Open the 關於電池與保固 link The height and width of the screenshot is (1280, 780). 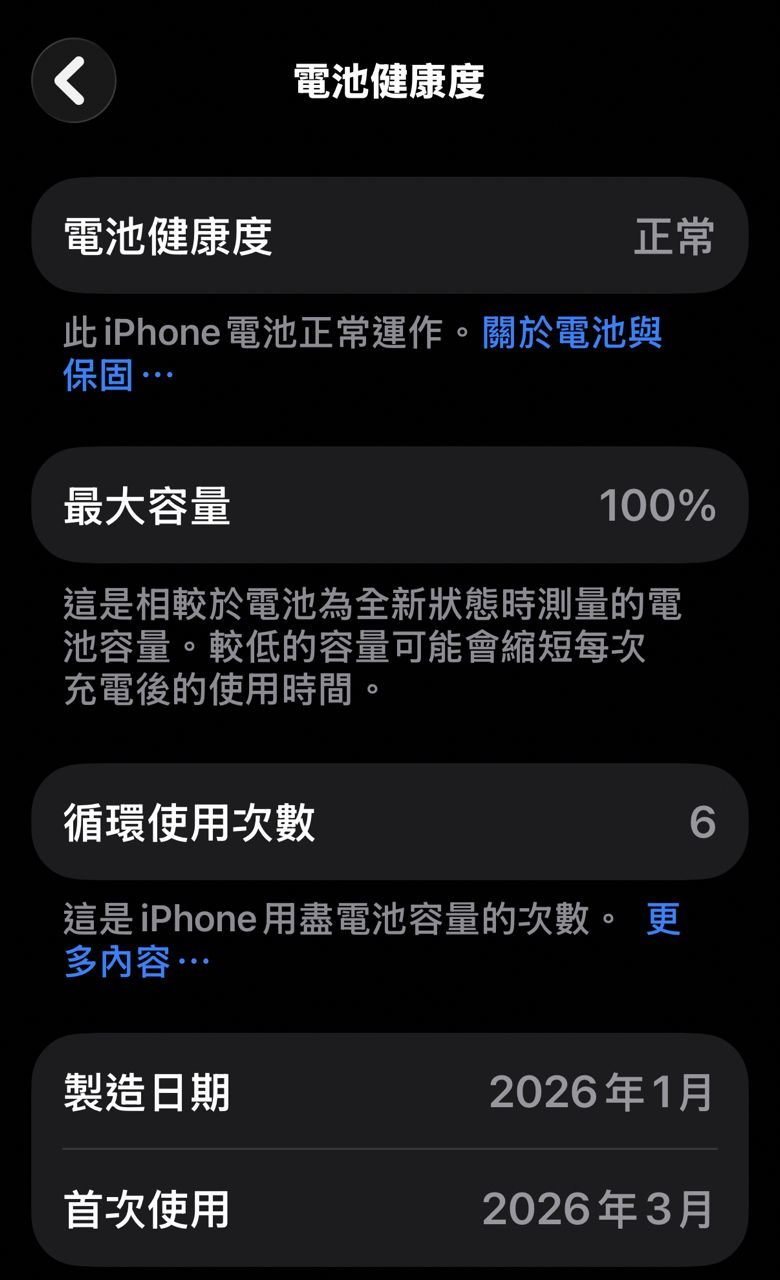(x=571, y=333)
